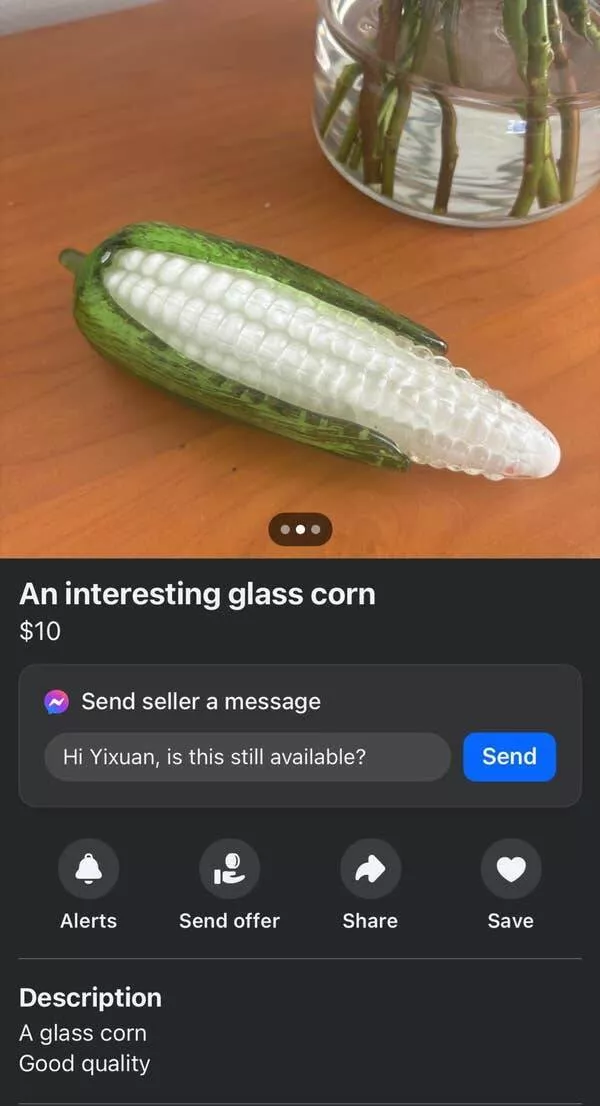600x1106 pixels.
Task: Open the glass corn product photo
Action: point(300,300)
